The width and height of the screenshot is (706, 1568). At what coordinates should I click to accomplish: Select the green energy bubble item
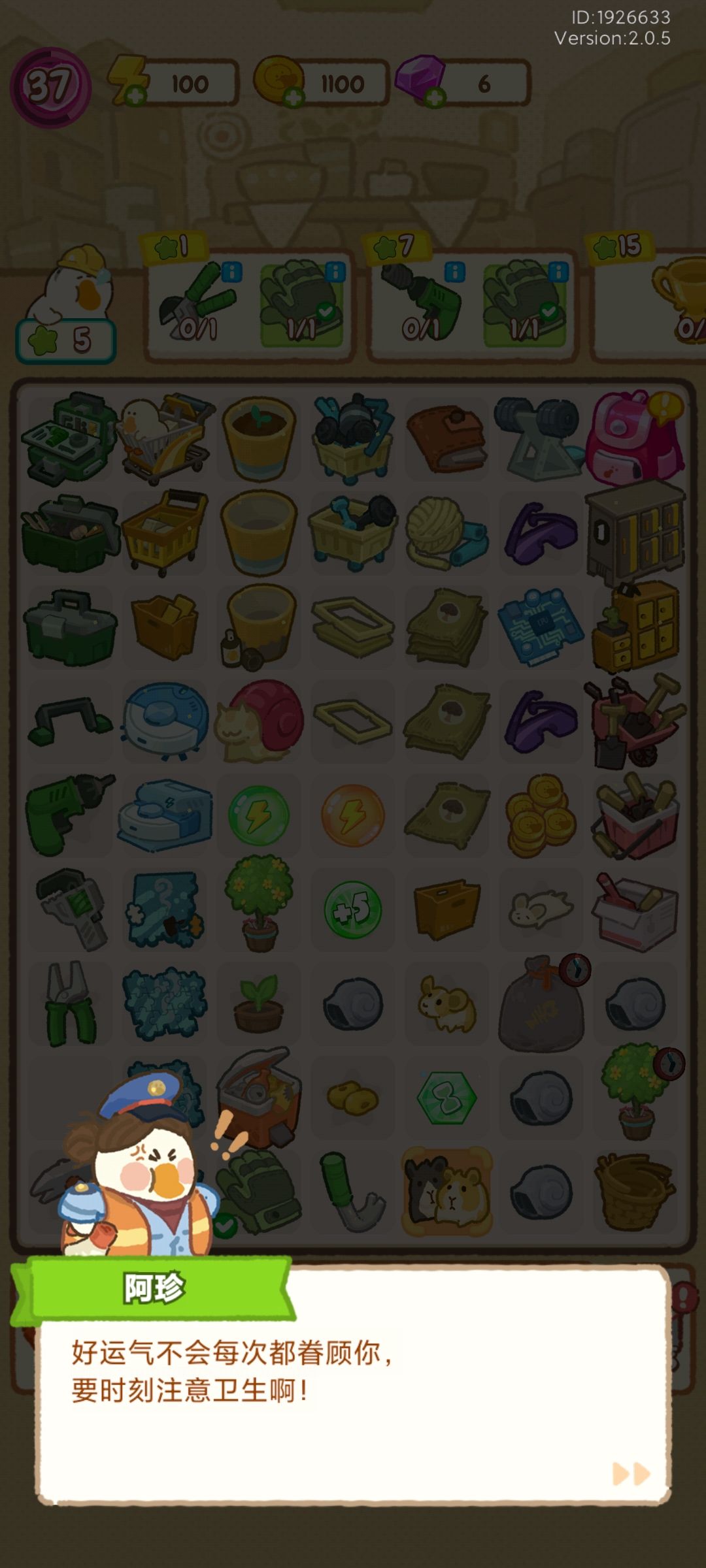[259, 815]
